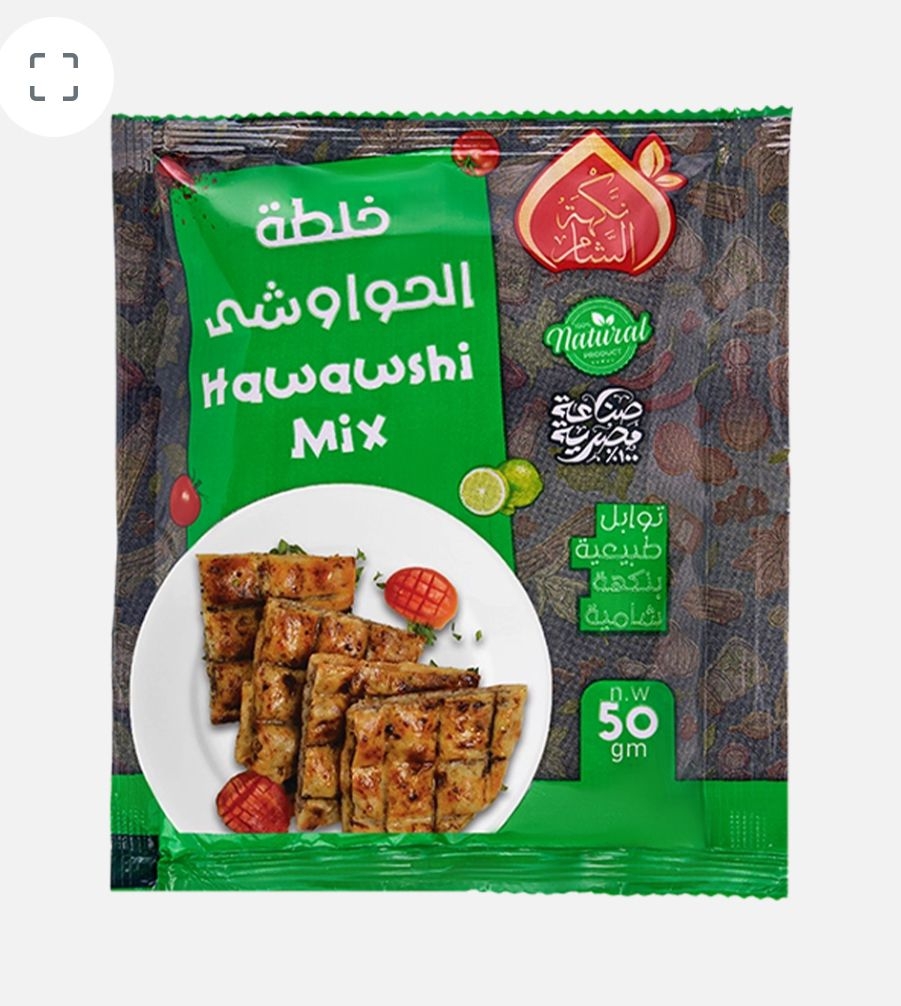Image resolution: width=901 pixels, height=1006 pixels.
Task: Expand the product image to fullscreen
Action: coord(54,77)
